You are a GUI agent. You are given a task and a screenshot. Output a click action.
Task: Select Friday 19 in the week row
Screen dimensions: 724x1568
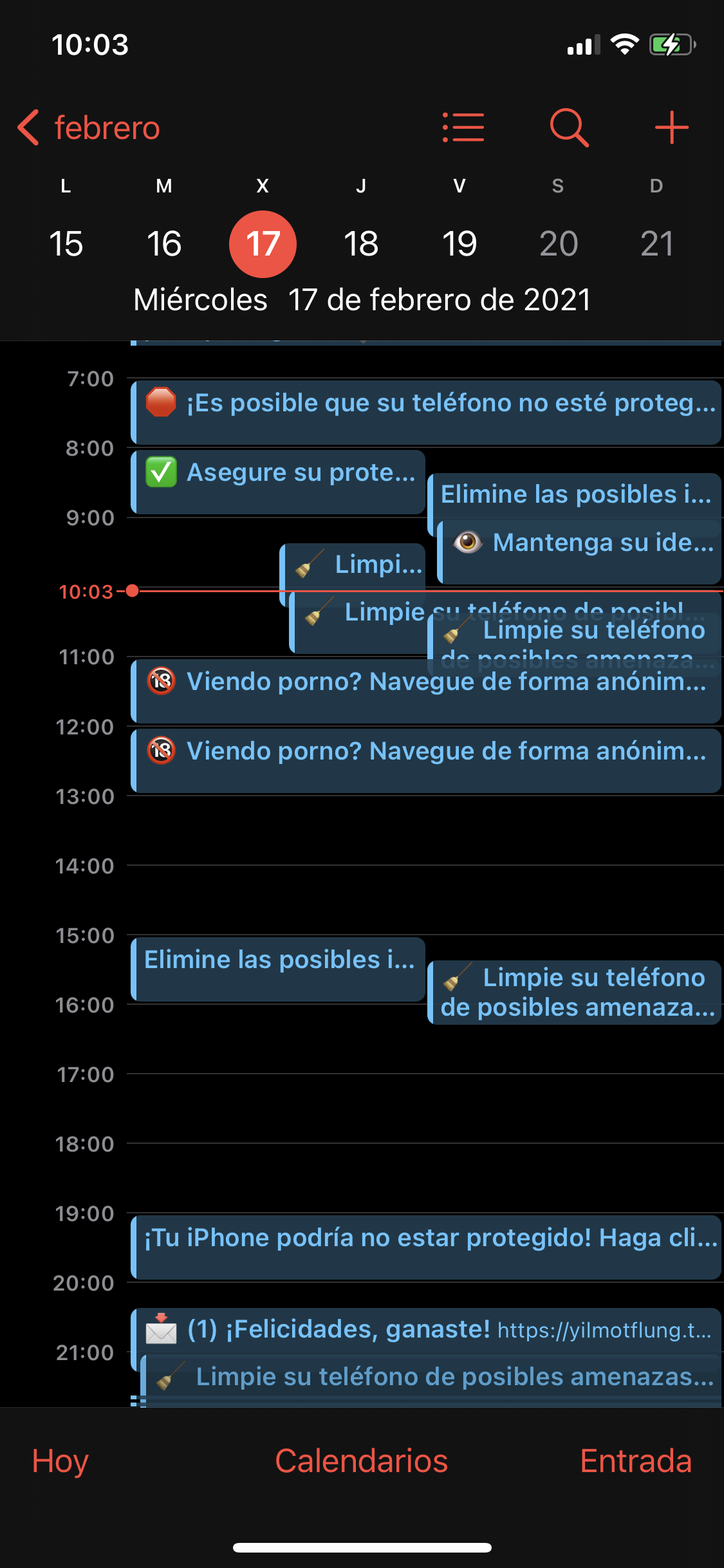(x=459, y=244)
